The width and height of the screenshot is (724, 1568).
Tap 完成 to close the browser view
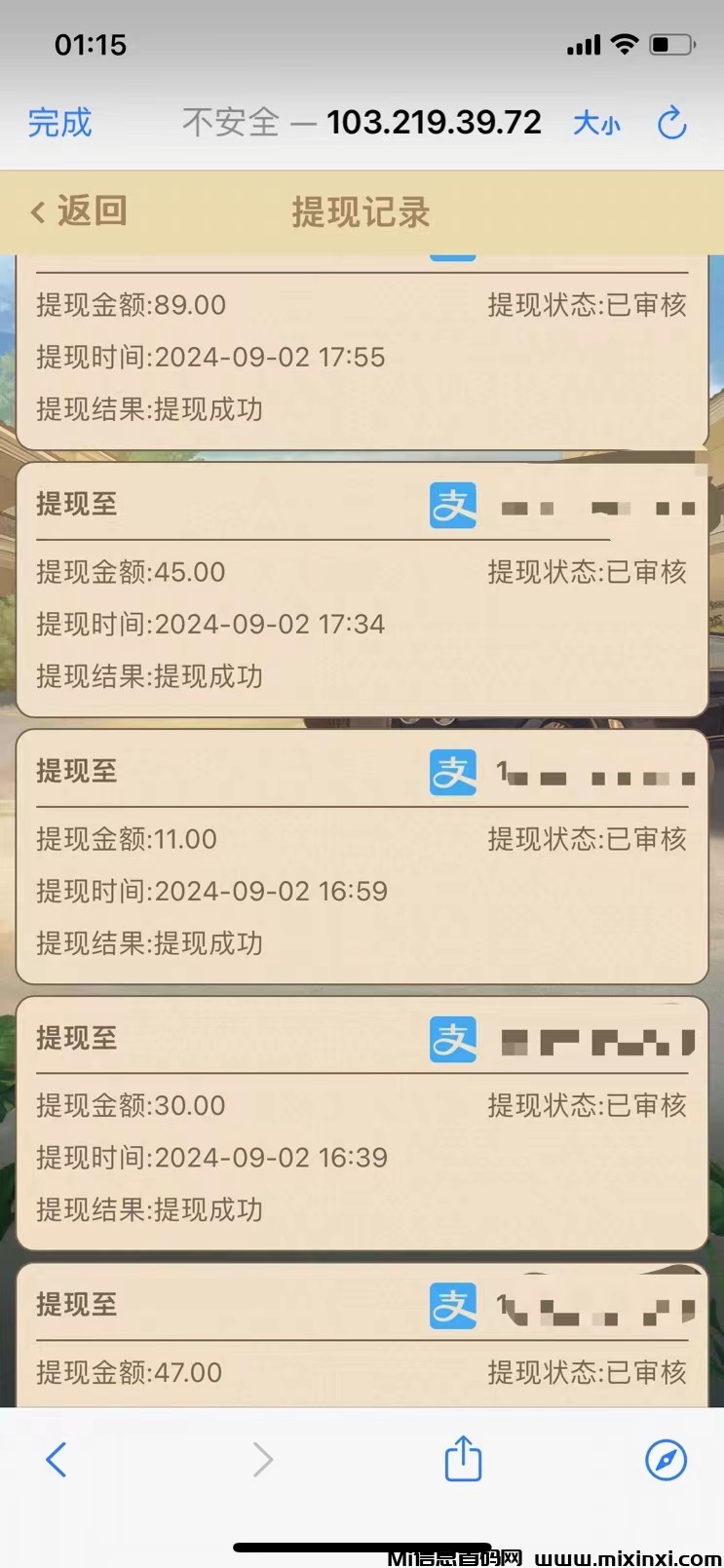tap(59, 123)
